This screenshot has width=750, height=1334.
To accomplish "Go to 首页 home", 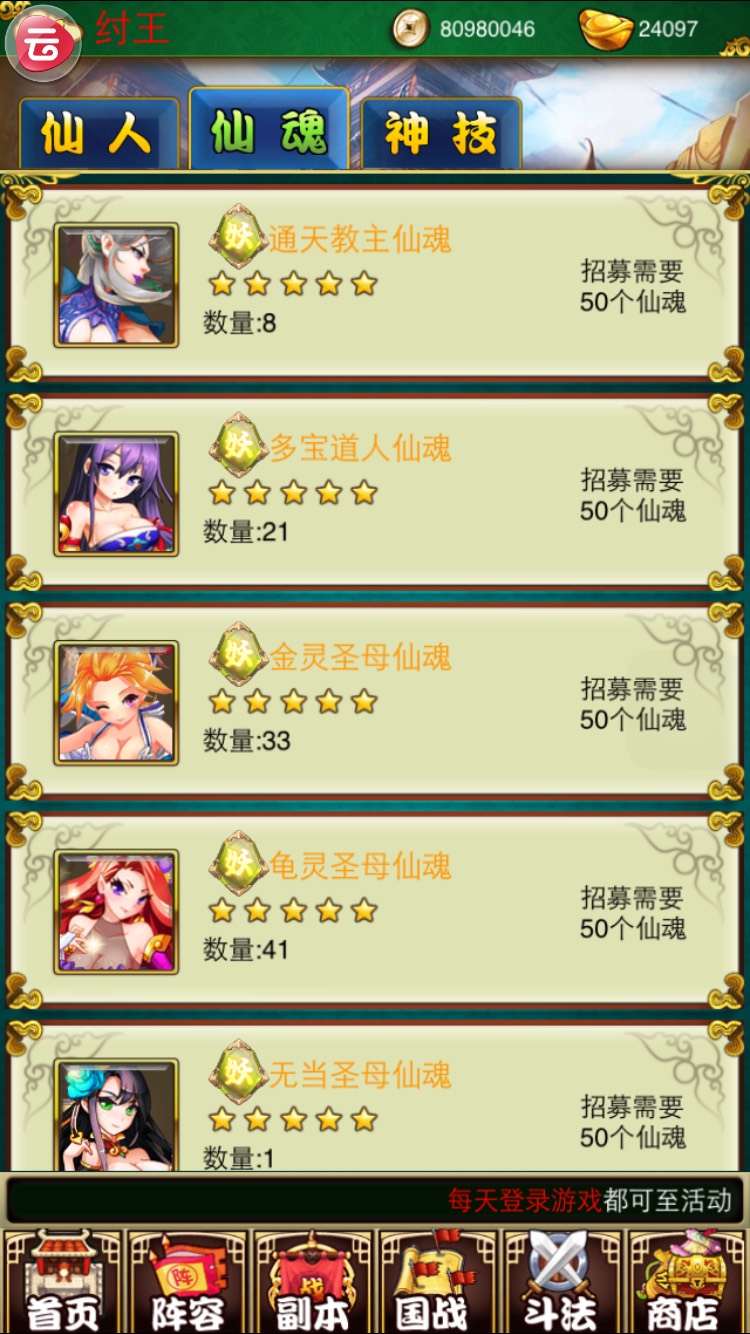I will tap(62, 1283).
